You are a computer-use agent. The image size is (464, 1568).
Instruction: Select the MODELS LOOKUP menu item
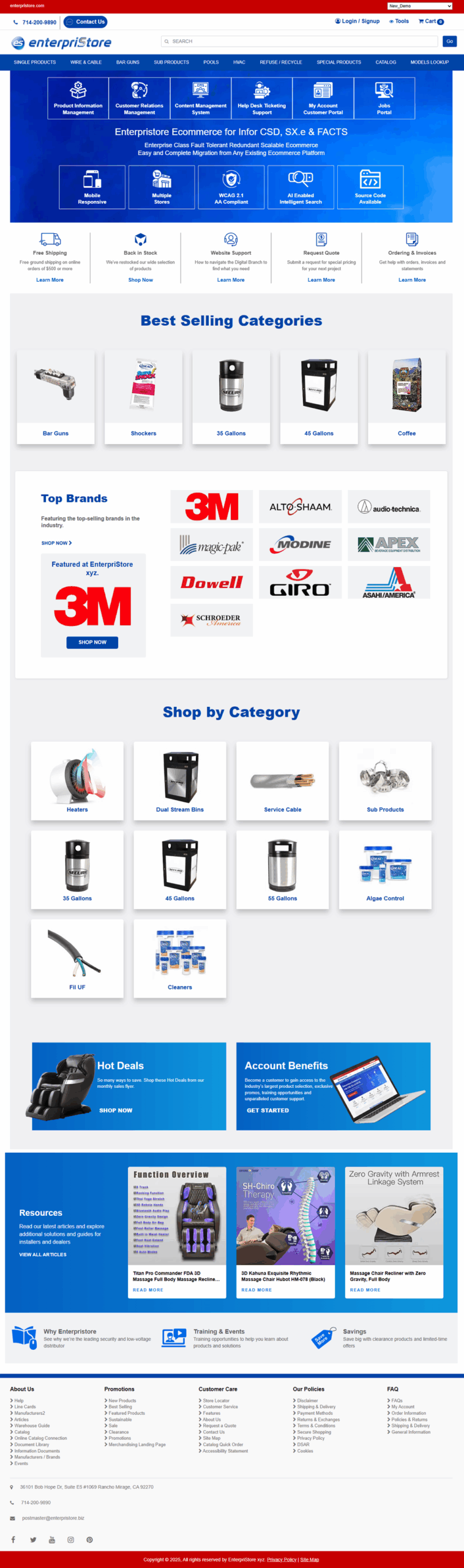point(429,62)
